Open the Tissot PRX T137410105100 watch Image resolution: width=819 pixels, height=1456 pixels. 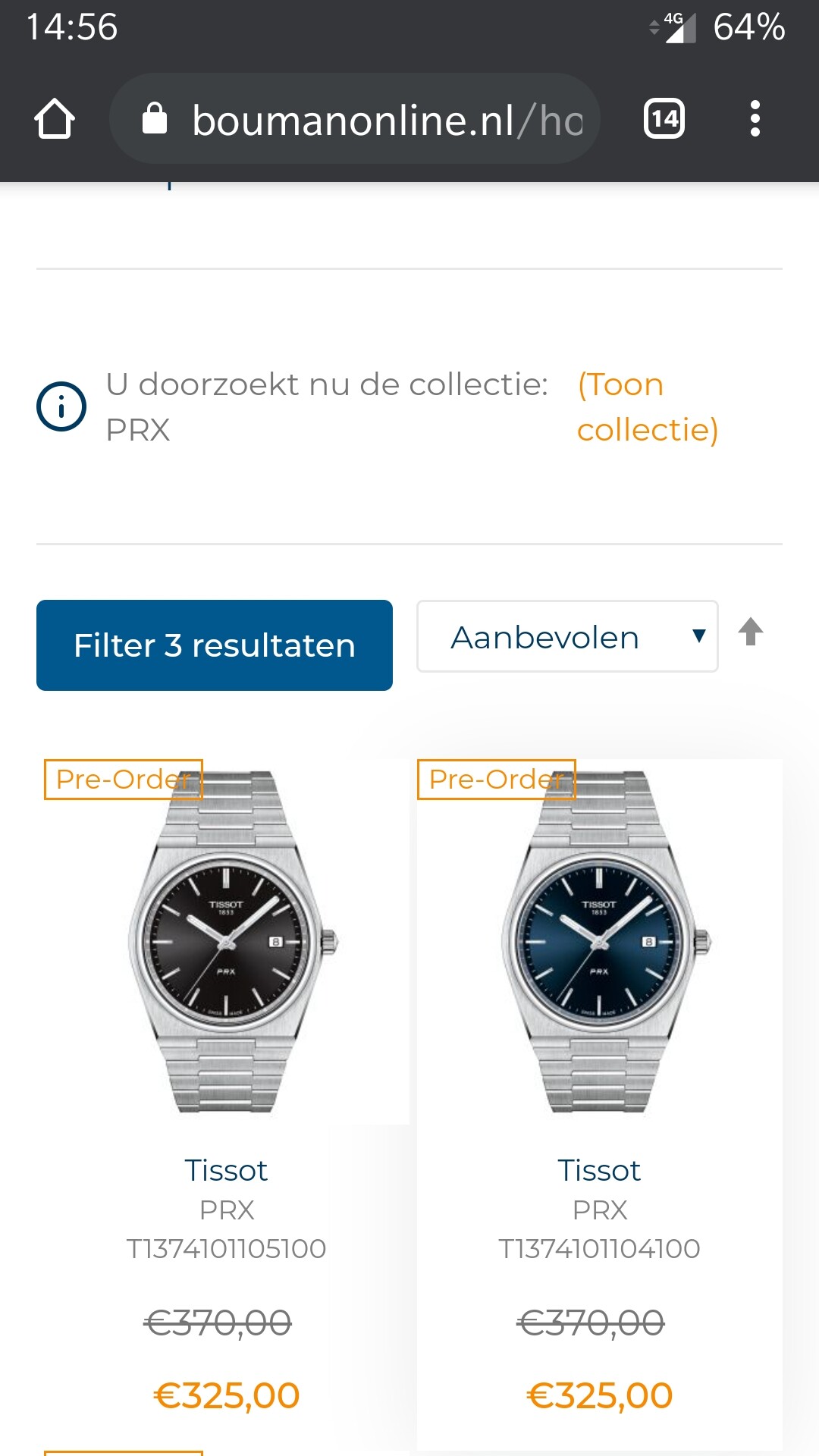[226, 940]
